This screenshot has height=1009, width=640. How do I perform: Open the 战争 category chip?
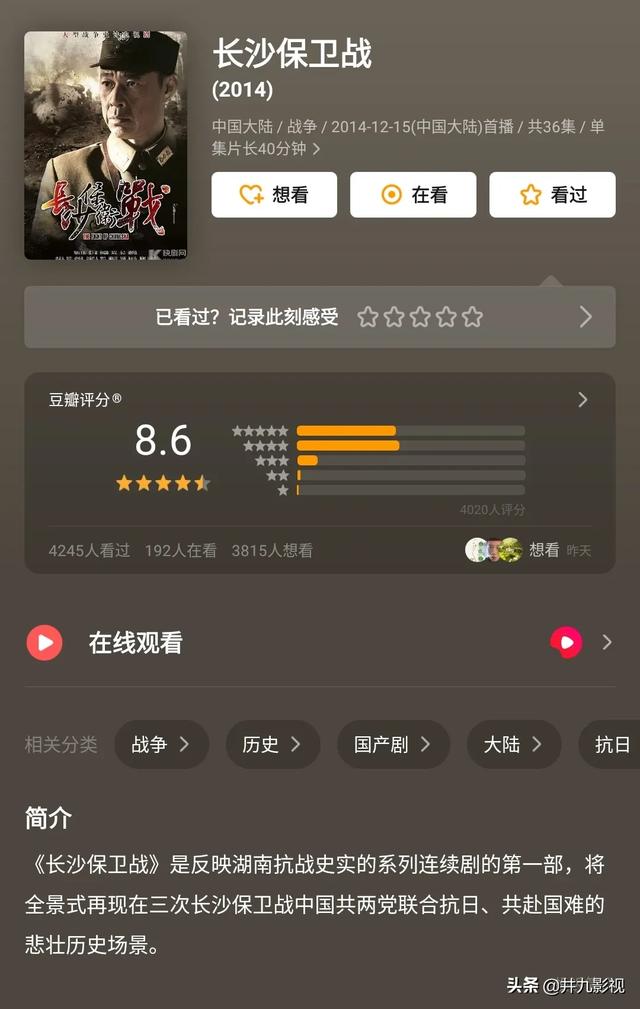(161, 744)
